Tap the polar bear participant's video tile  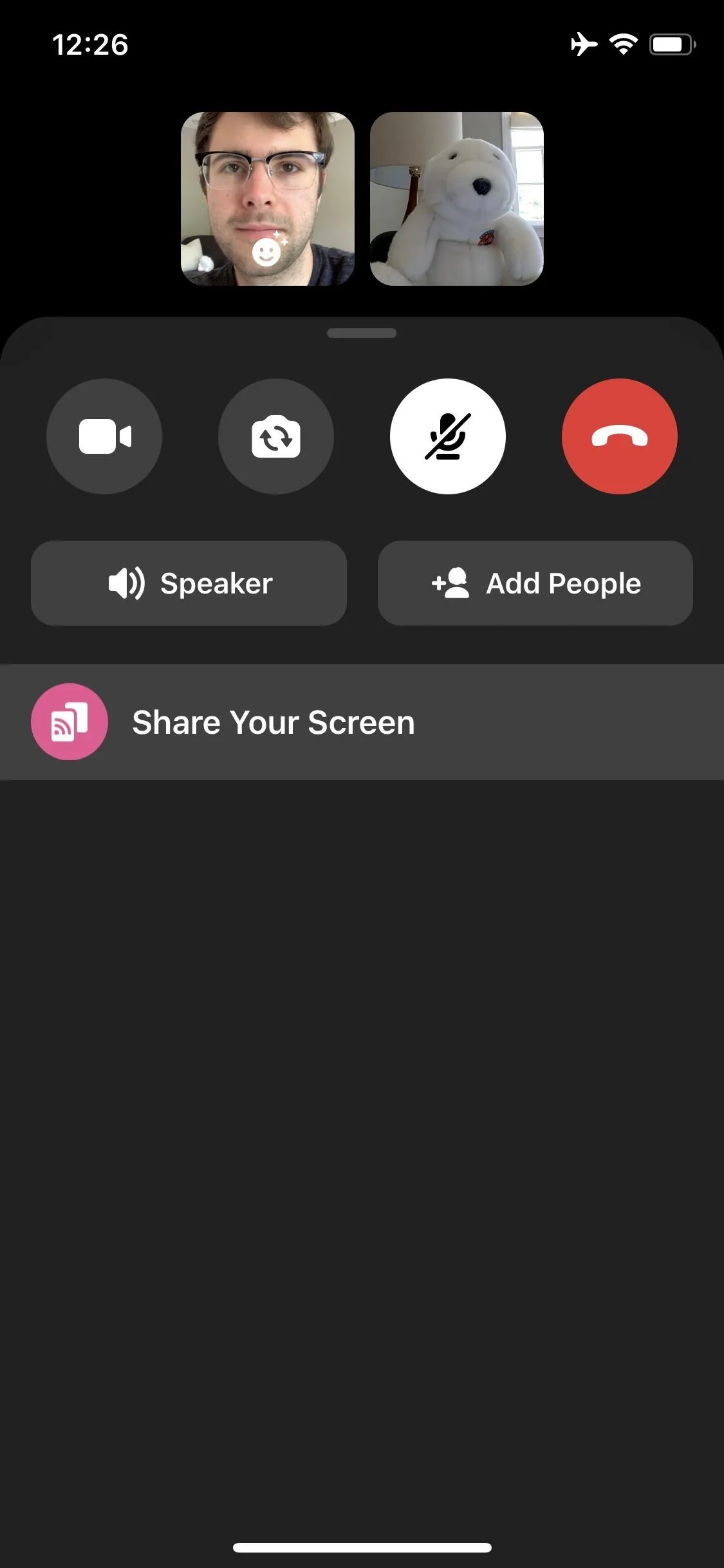click(457, 199)
